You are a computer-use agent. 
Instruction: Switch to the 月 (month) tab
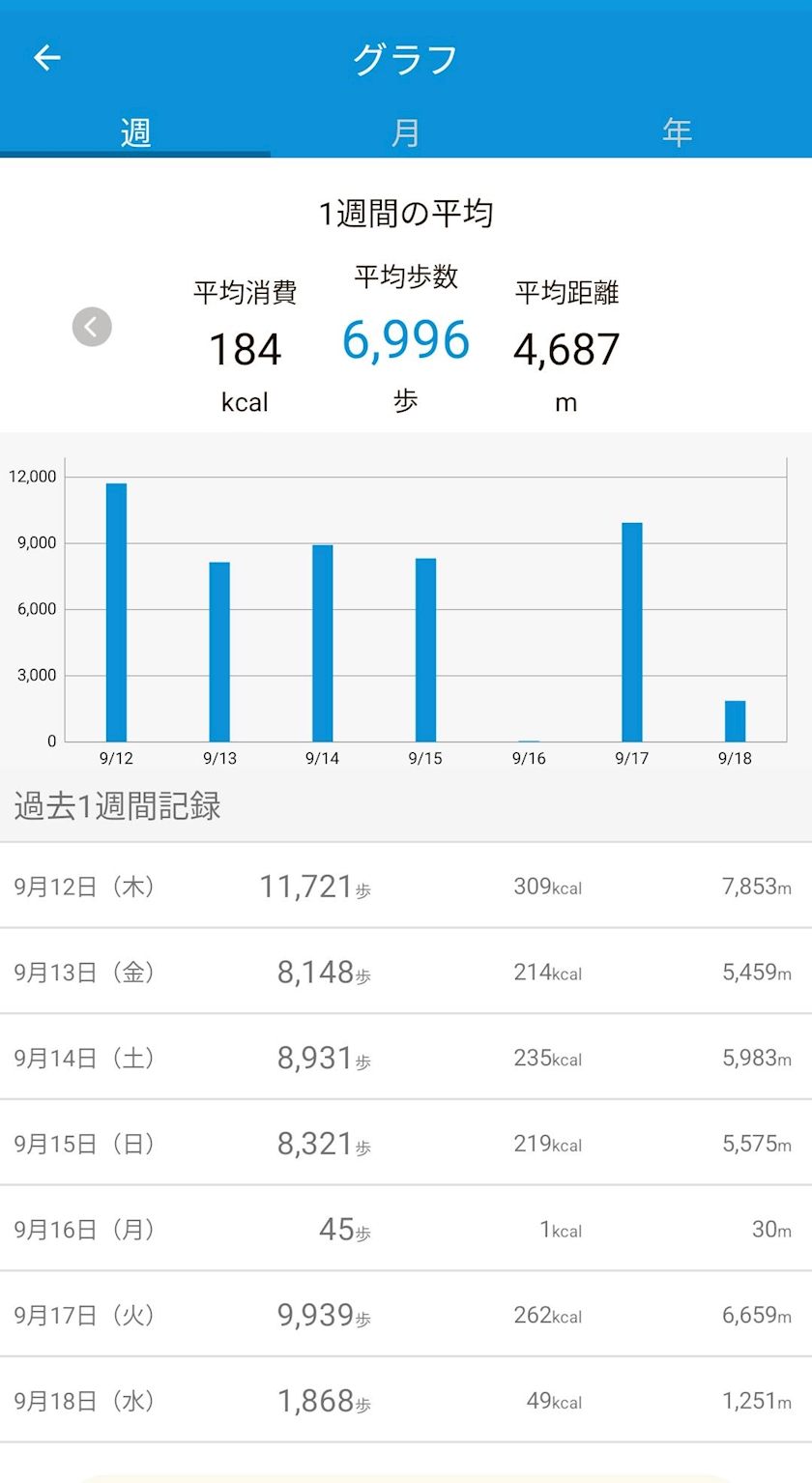click(x=406, y=131)
